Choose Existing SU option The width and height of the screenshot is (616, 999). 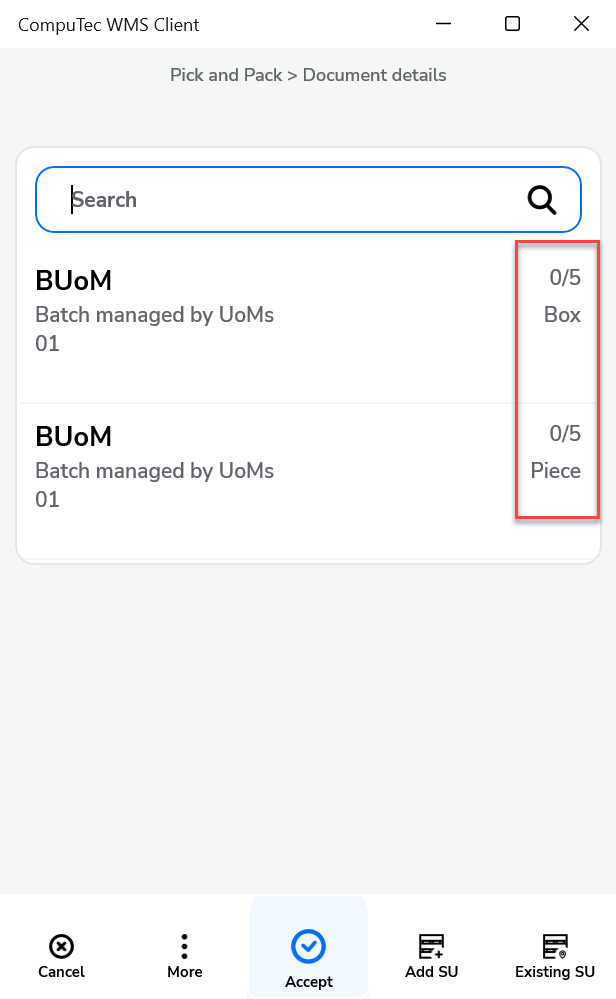click(x=555, y=955)
